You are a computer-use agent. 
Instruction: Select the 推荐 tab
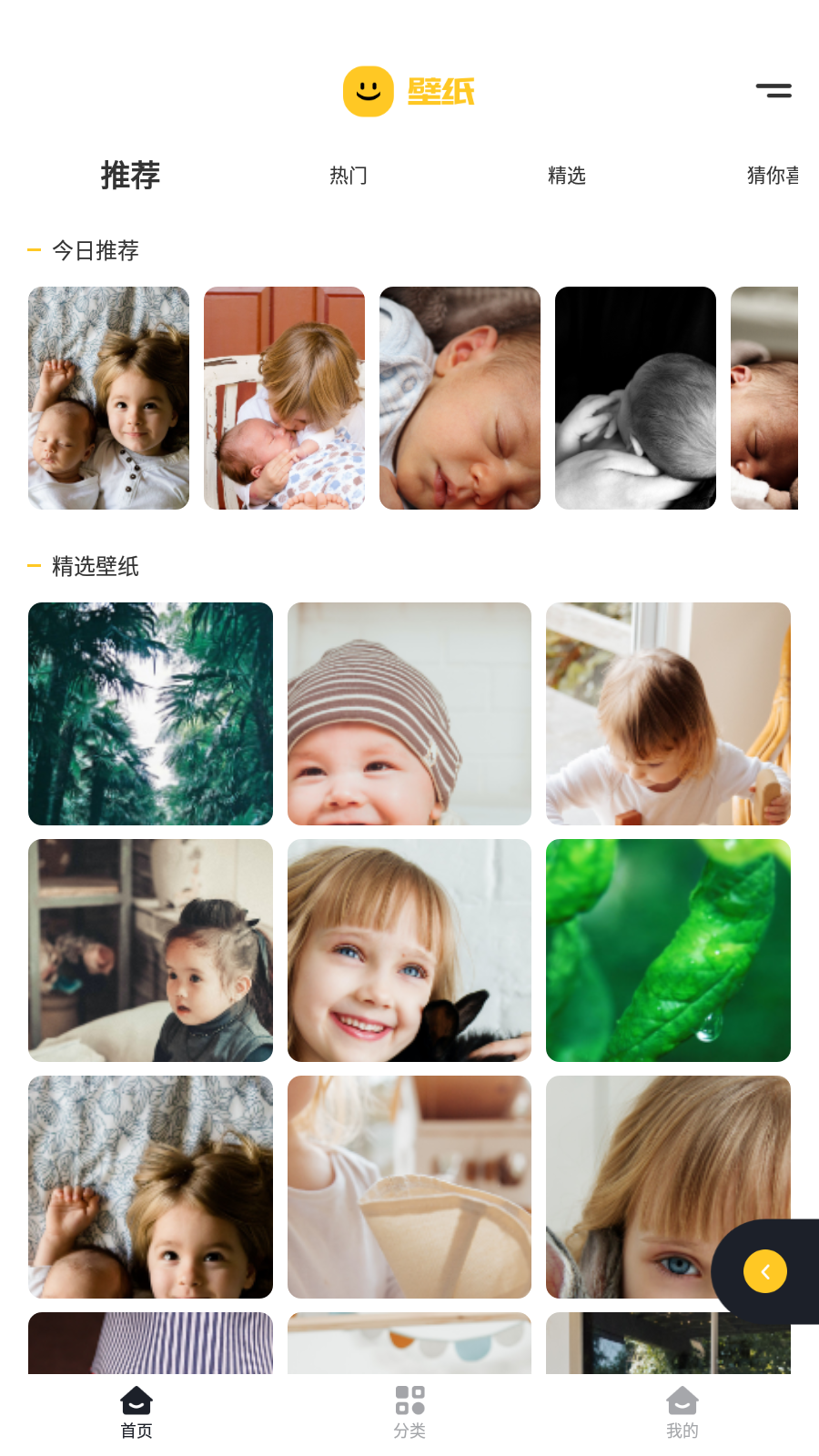point(130,176)
